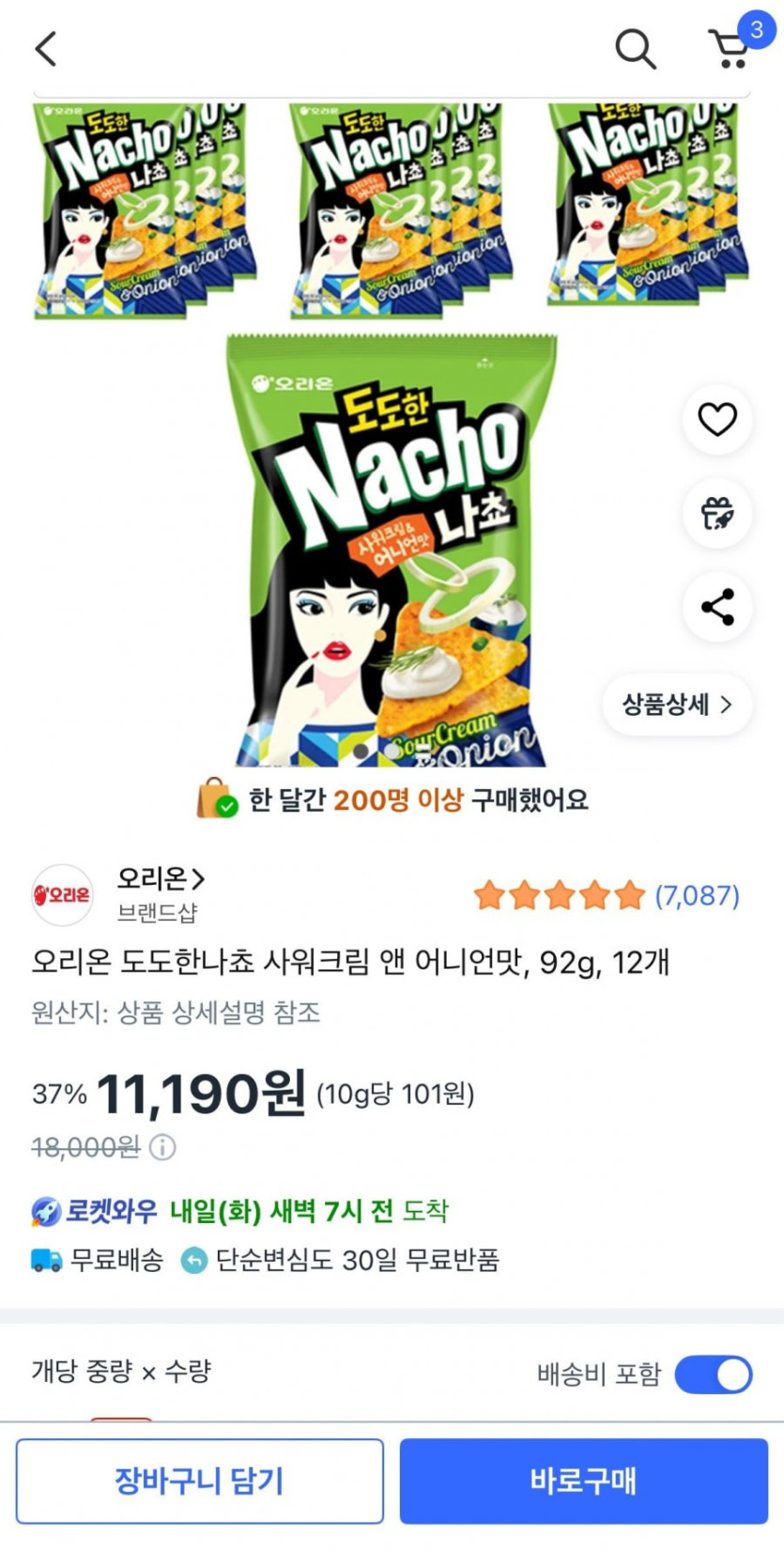The height and width of the screenshot is (1551, 784).
Task: Add this product to favorites
Action: [x=717, y=419]
